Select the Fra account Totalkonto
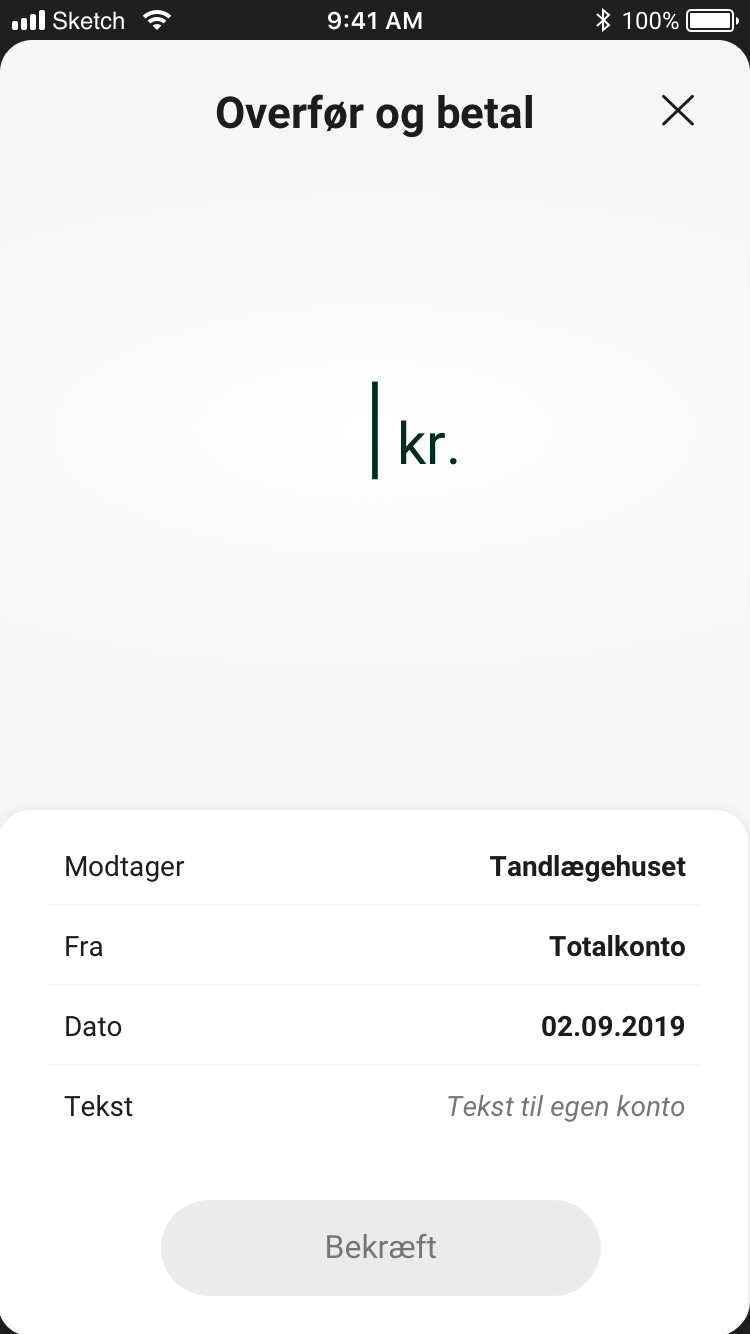750x1334 pixels. point(616,946)
